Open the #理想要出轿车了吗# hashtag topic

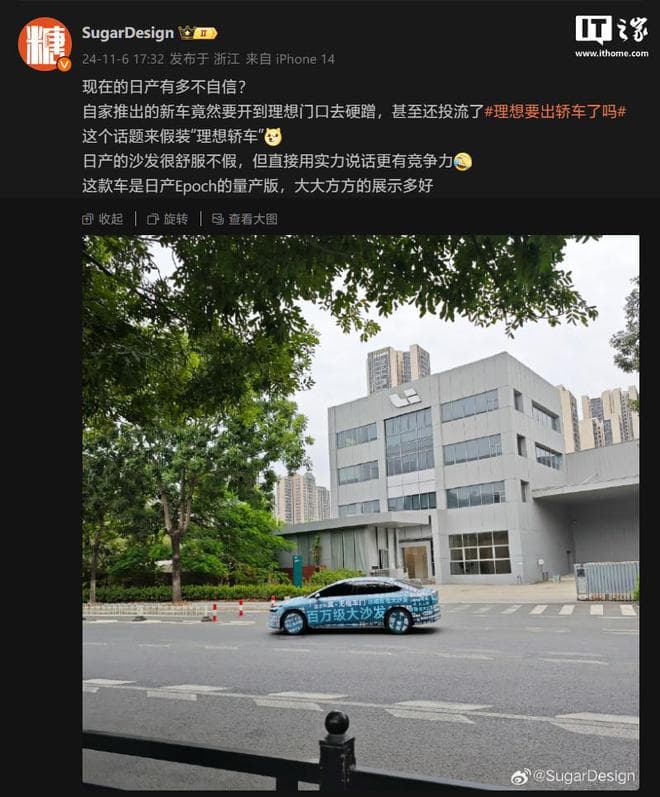click(555, 113)
